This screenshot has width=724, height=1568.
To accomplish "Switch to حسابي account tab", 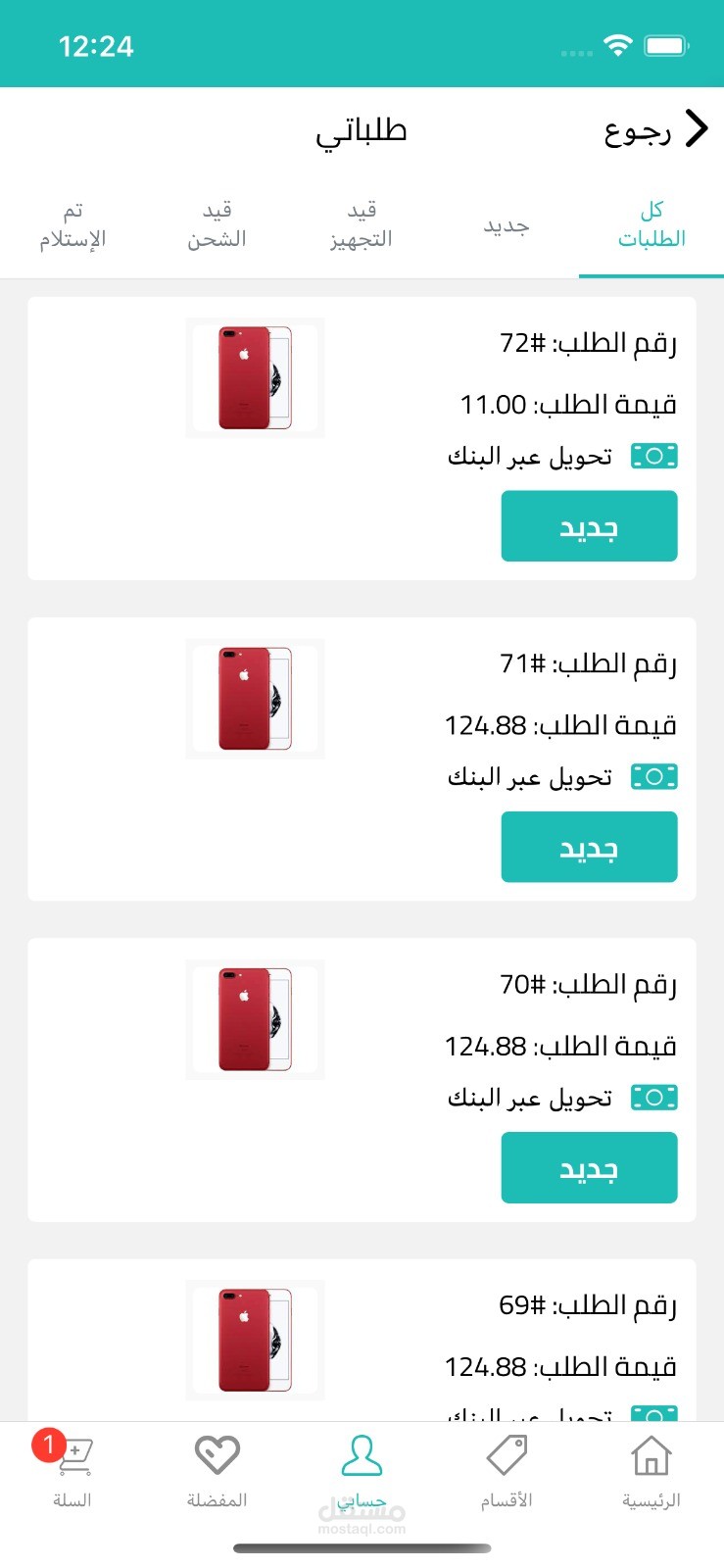I will click(x=362, y=1470).
